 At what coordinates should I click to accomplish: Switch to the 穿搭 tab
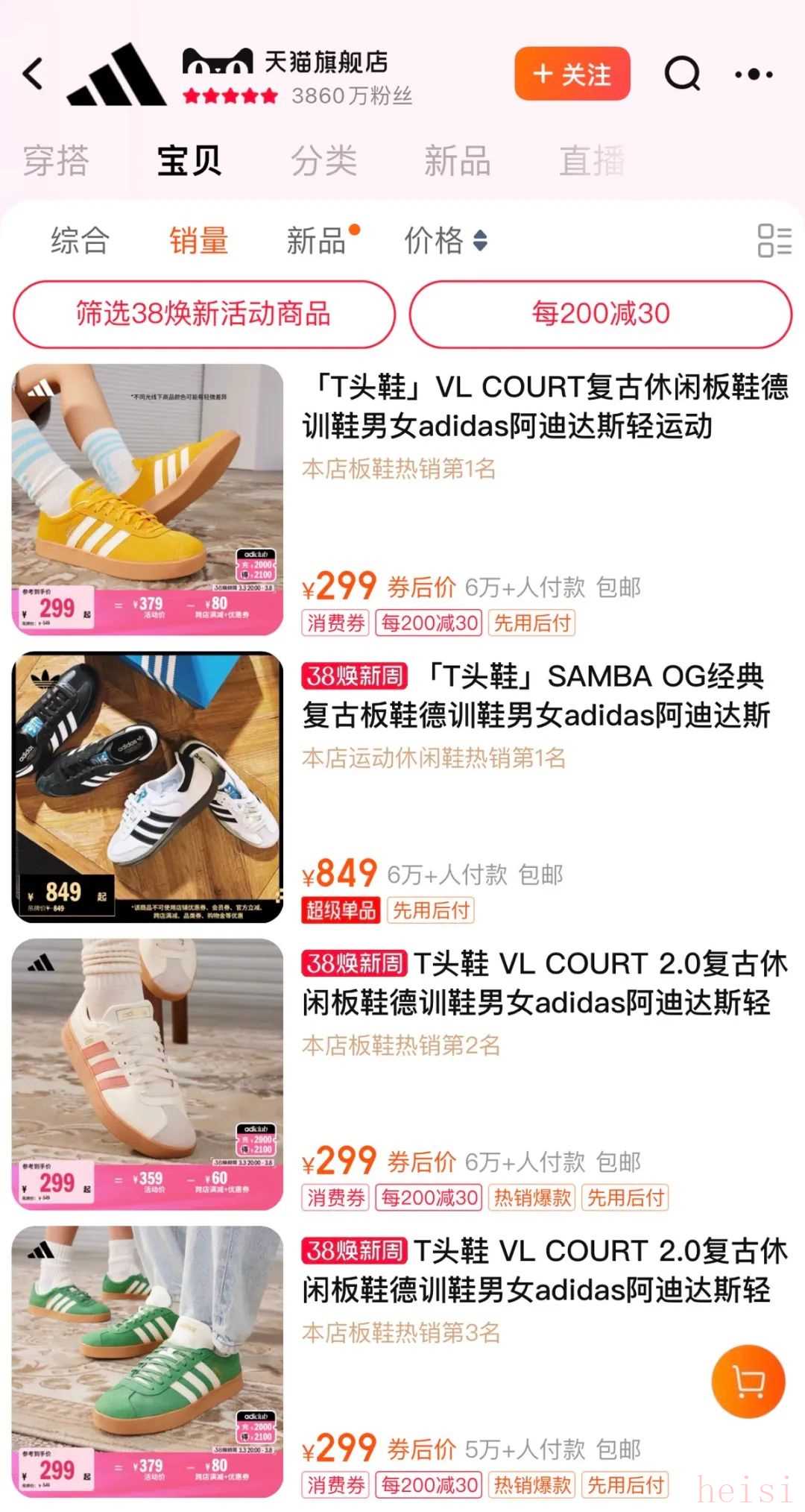(x=56, y=160)
